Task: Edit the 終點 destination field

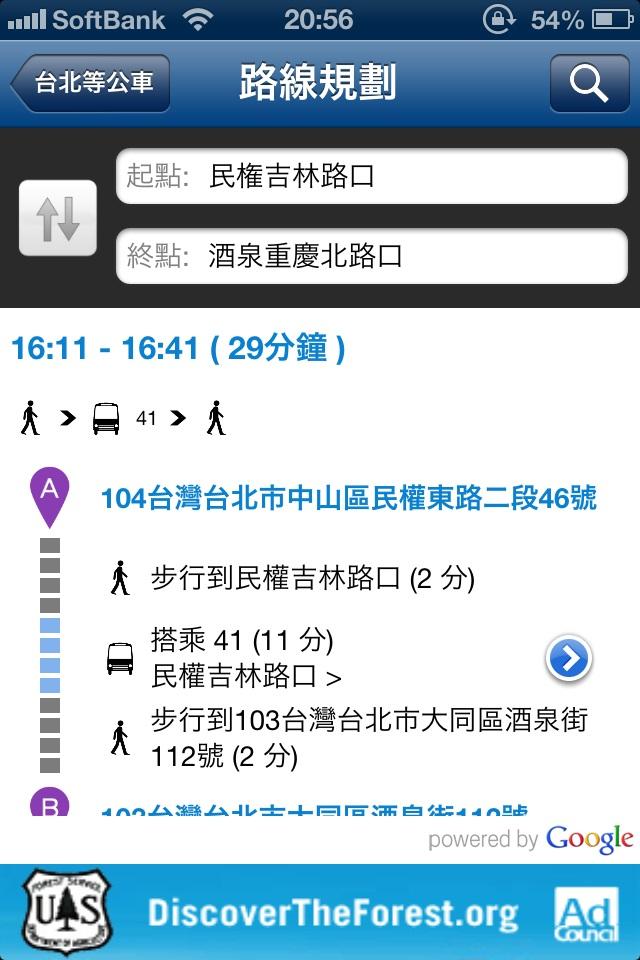Action: (x=375, y=256)
